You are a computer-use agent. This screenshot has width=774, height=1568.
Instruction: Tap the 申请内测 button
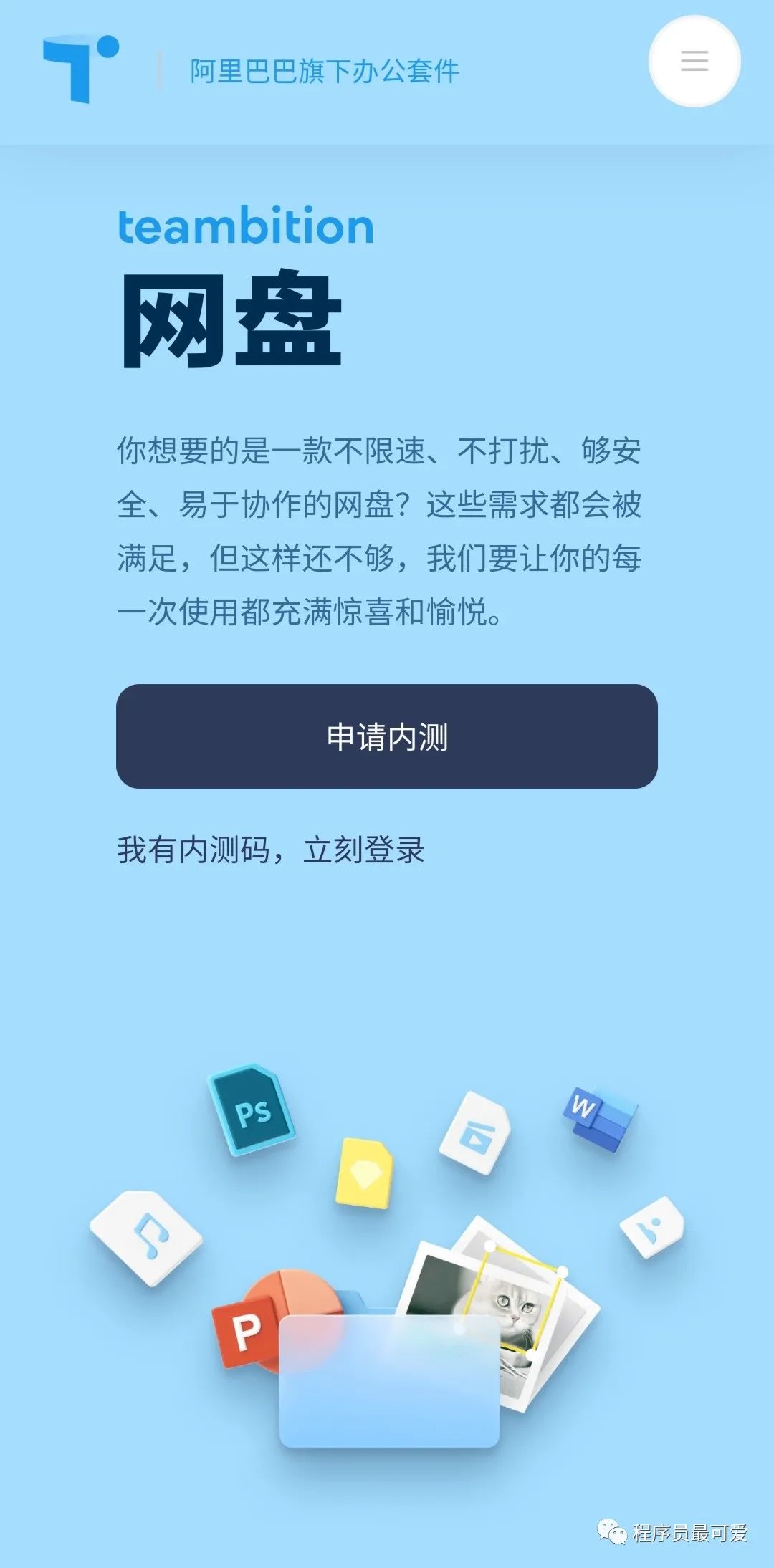click(387, 736)
